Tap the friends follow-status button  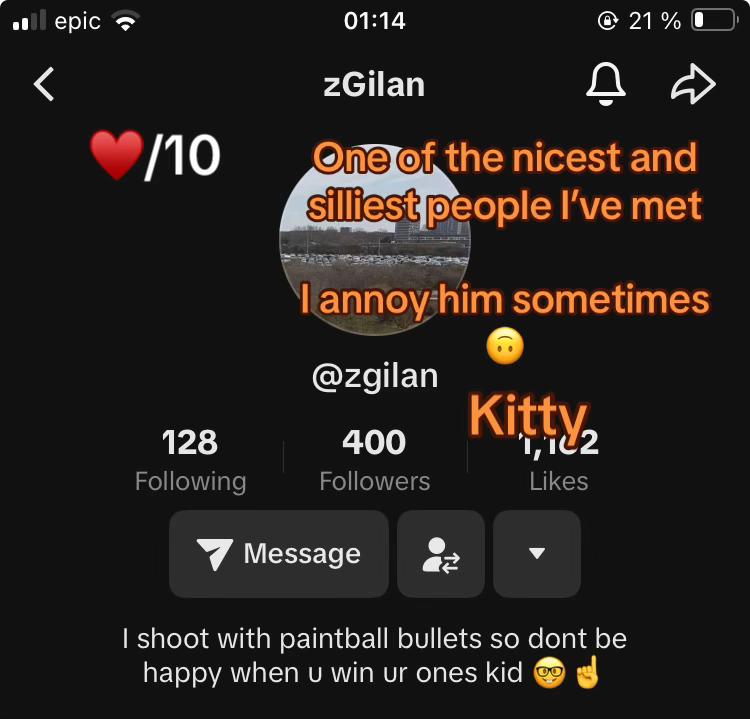pos(441,554)
